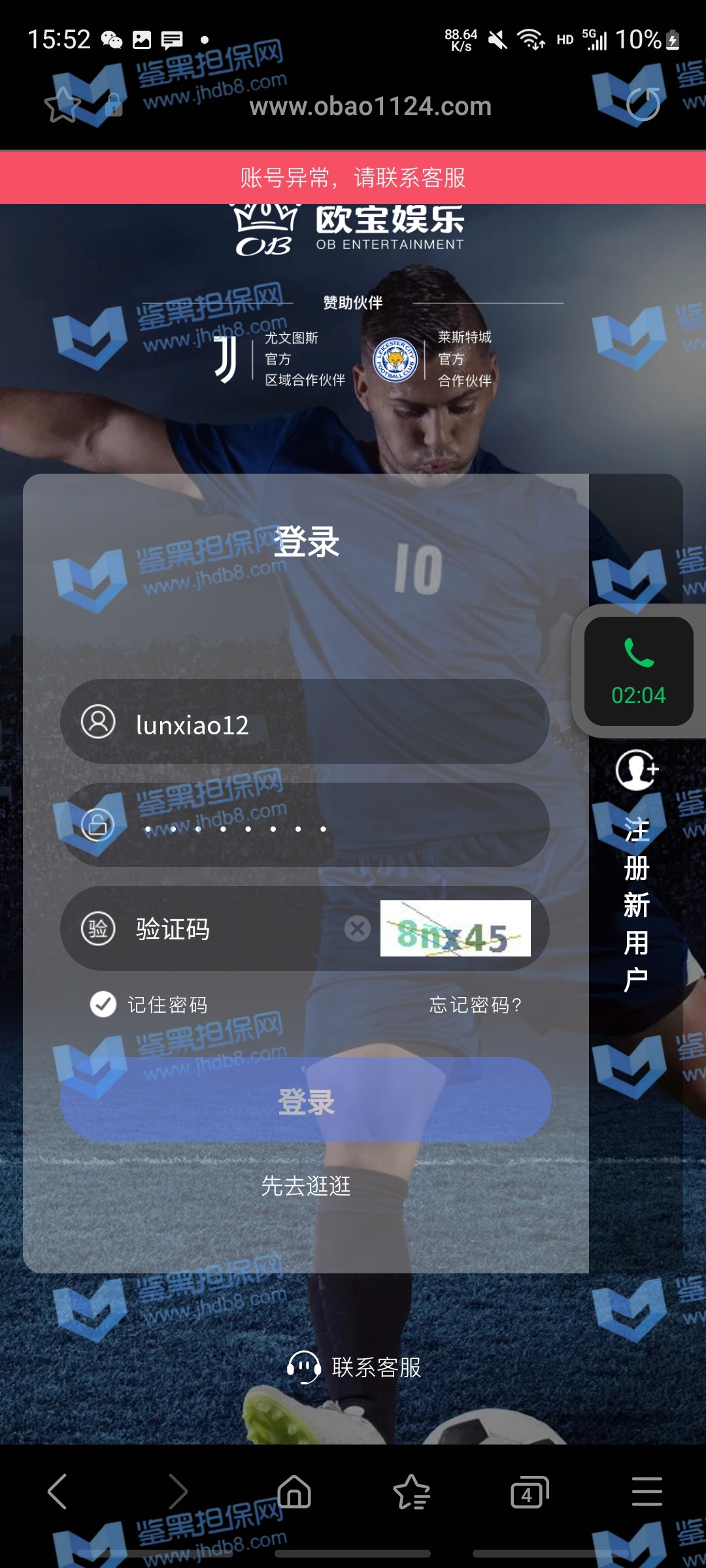Open the ongoing call bubble 02:04
706x1568 pixels.
[639, 672]
